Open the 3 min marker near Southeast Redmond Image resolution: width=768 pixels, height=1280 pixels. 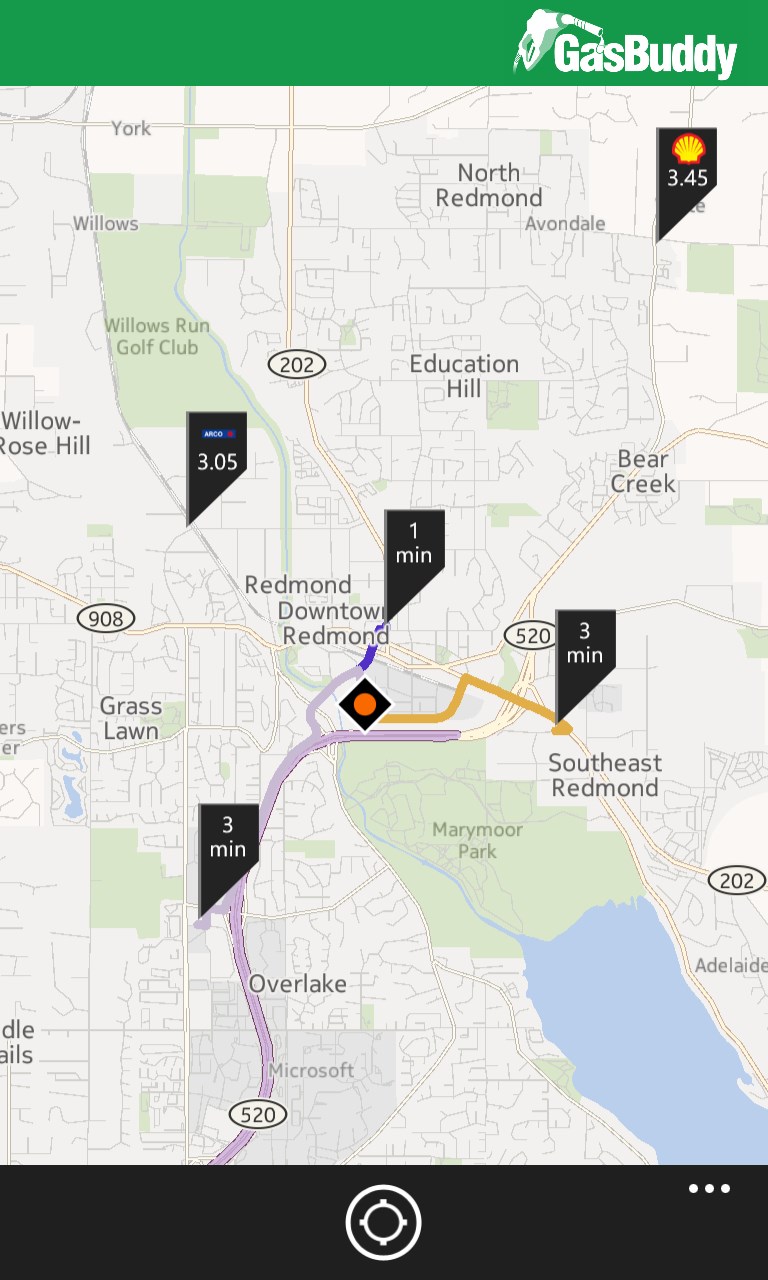[x=585, y=646]
